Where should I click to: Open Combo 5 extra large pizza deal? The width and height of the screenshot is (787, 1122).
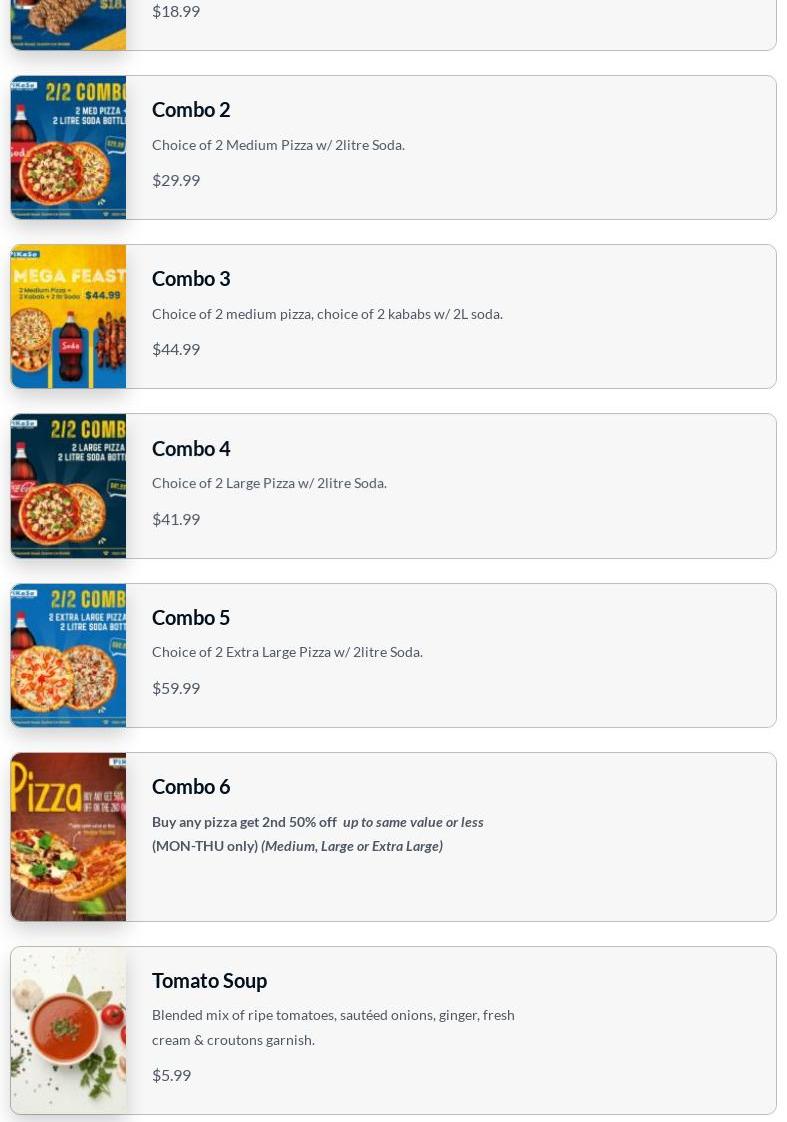click(393, 655)
